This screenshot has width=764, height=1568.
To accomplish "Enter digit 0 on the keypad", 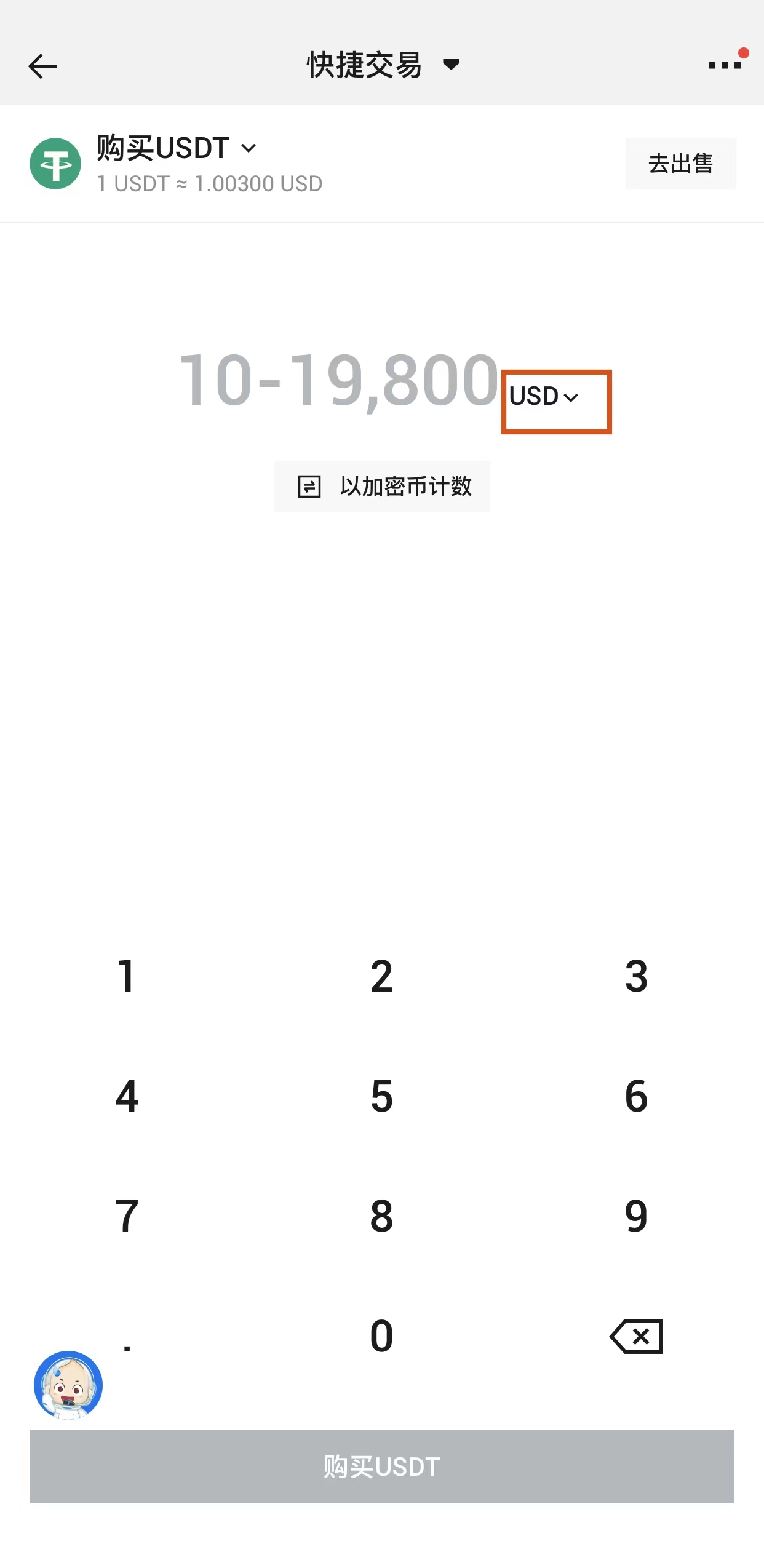I will click(381, 1336).
